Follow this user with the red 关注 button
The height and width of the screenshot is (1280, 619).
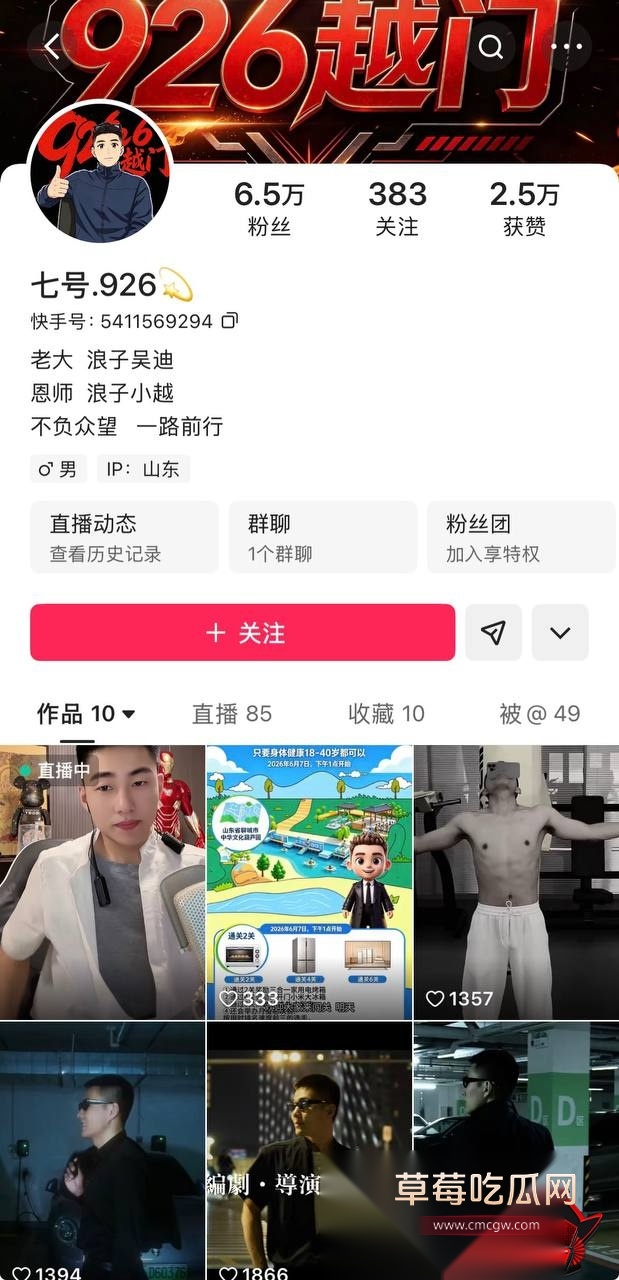243,632
